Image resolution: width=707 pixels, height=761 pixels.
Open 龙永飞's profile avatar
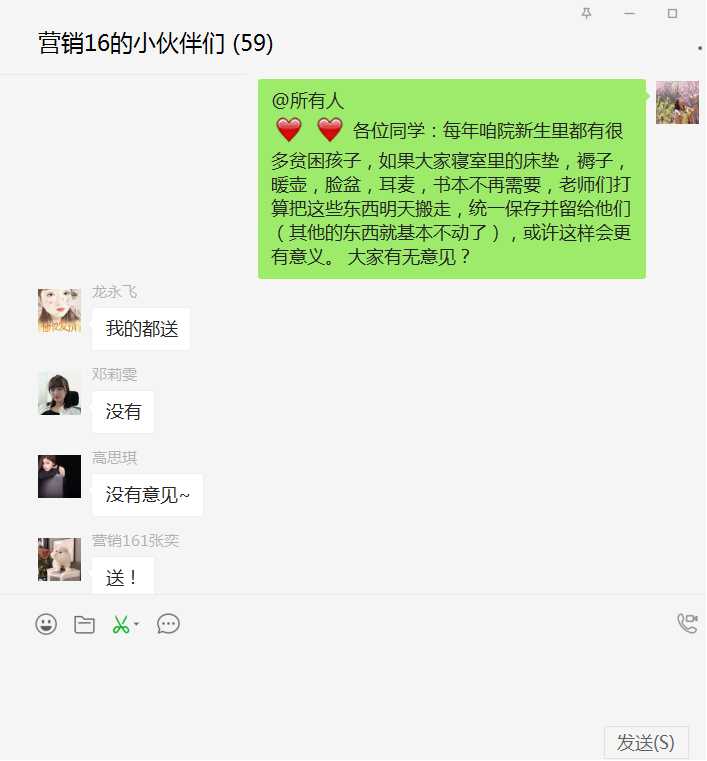(59, 310)
